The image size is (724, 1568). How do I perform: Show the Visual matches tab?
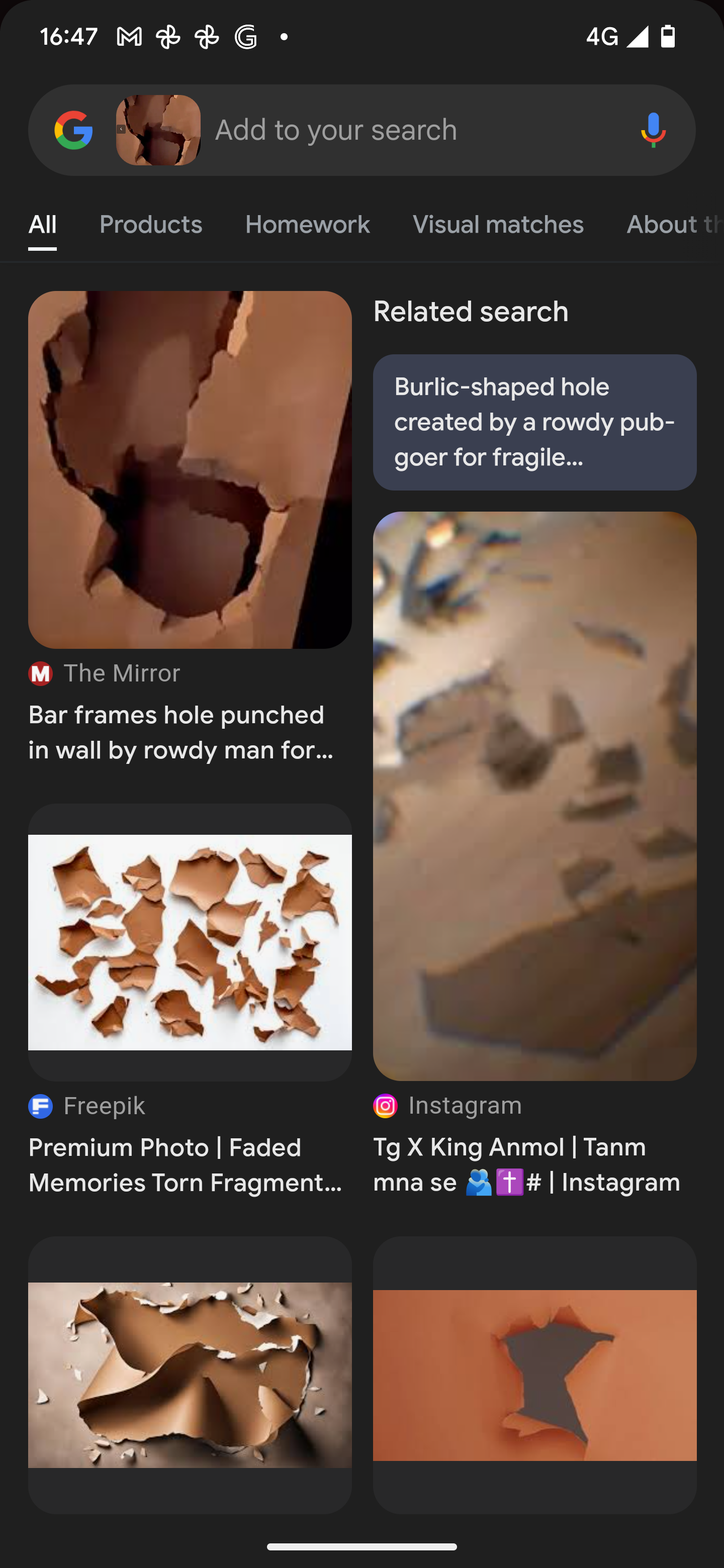pos(498,225)
